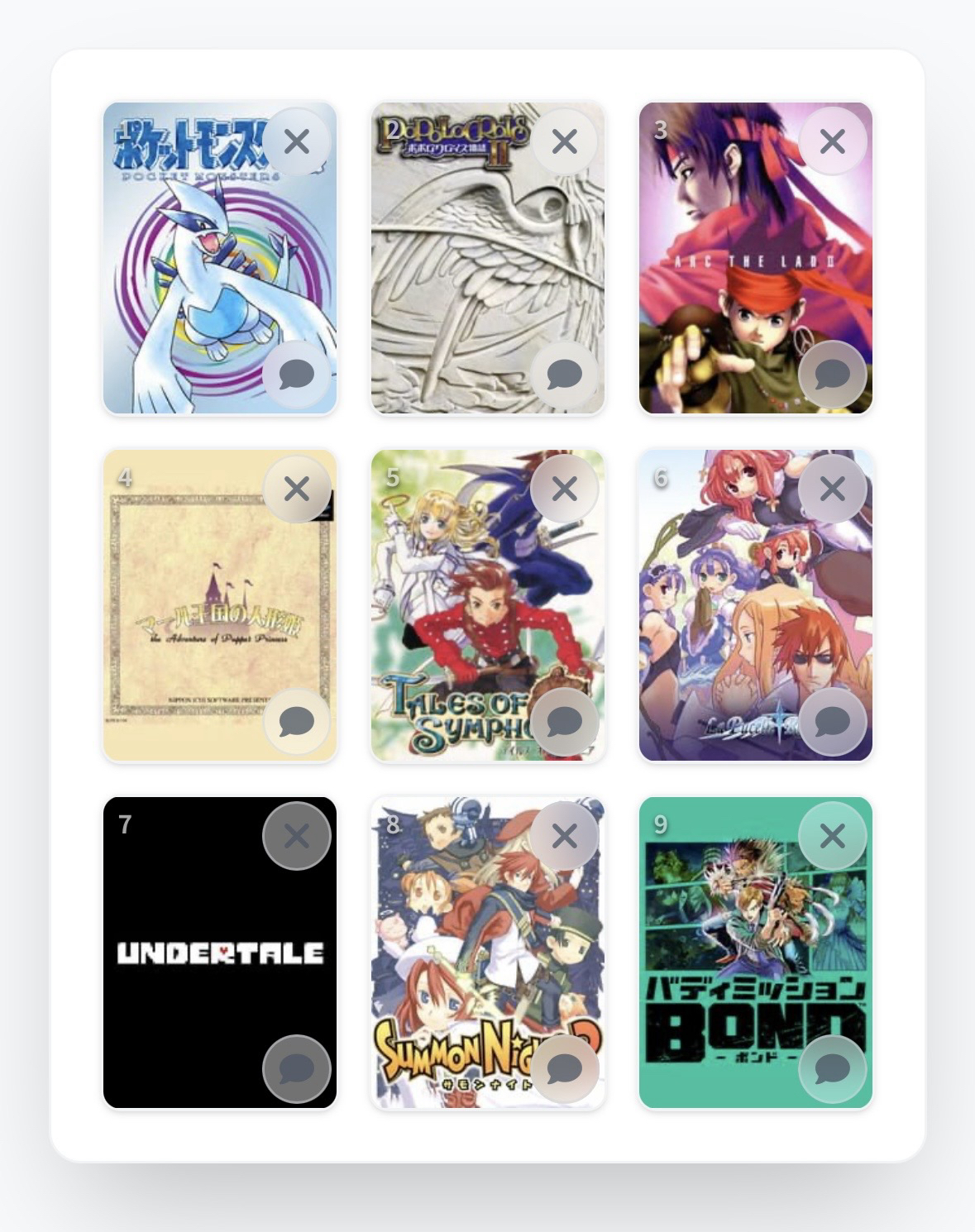975x1232 pixels.
Task: Remove the Pocket Monsters Silver cover
Action: tap(296, 142)
